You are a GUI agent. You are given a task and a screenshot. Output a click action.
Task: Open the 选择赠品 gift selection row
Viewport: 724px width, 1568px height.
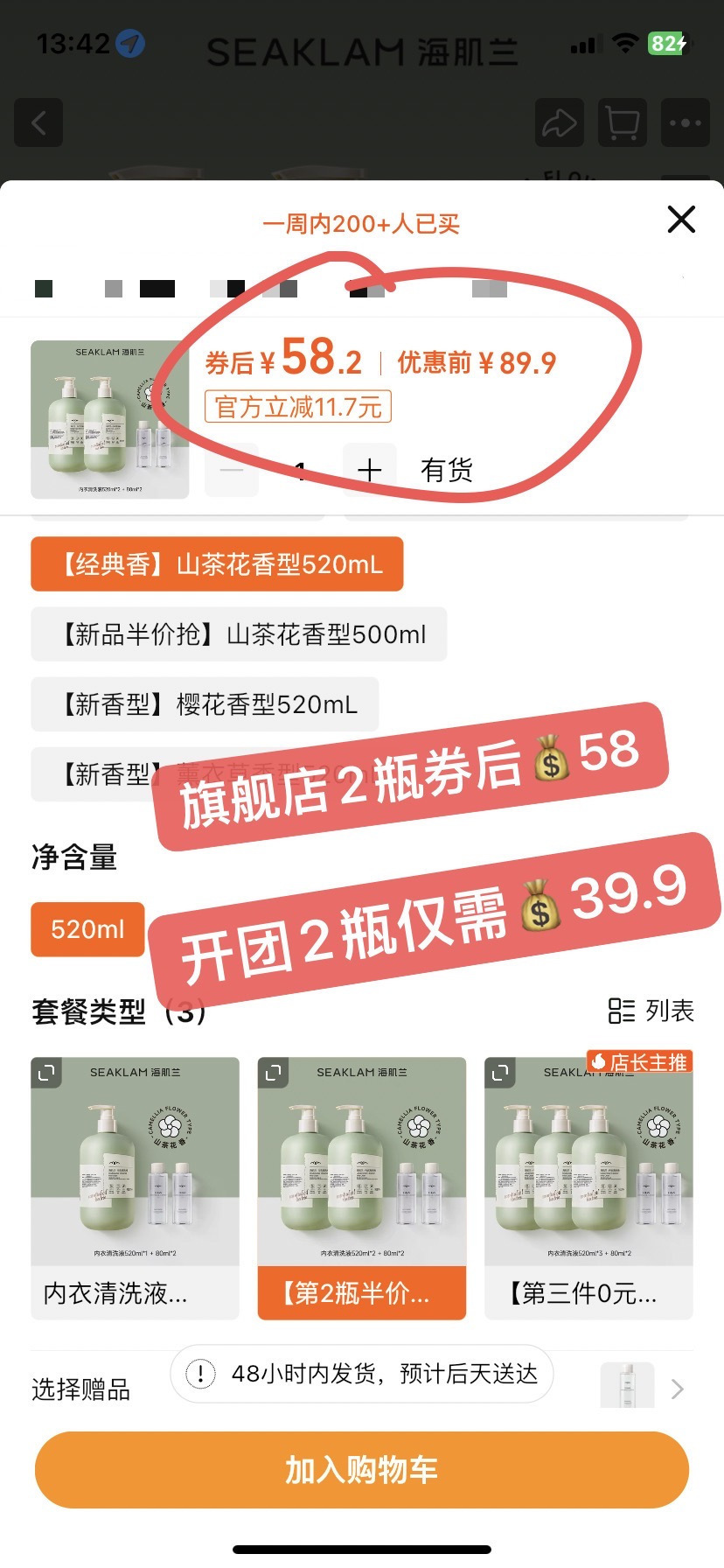pos(362,1389)
